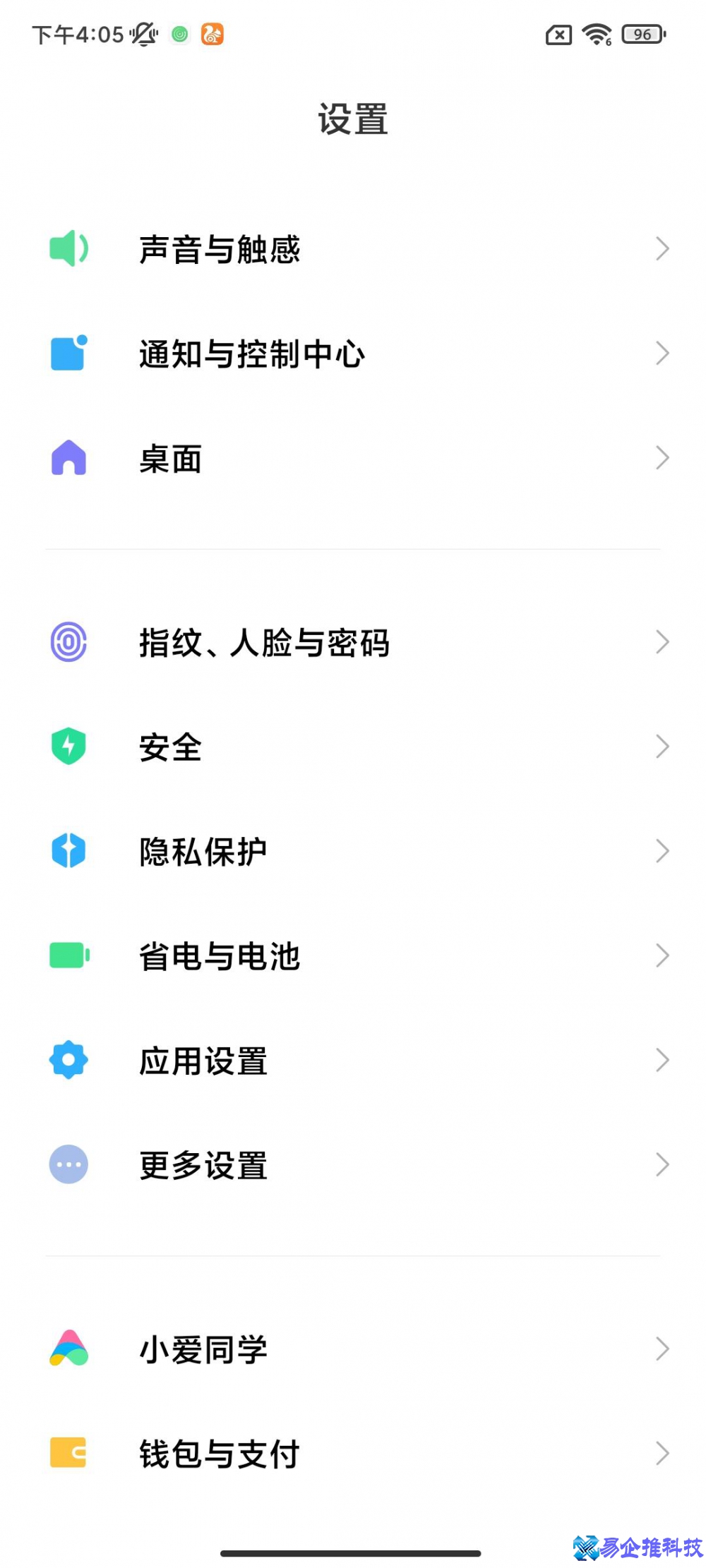Expand the 安全 row chevron

661,746
